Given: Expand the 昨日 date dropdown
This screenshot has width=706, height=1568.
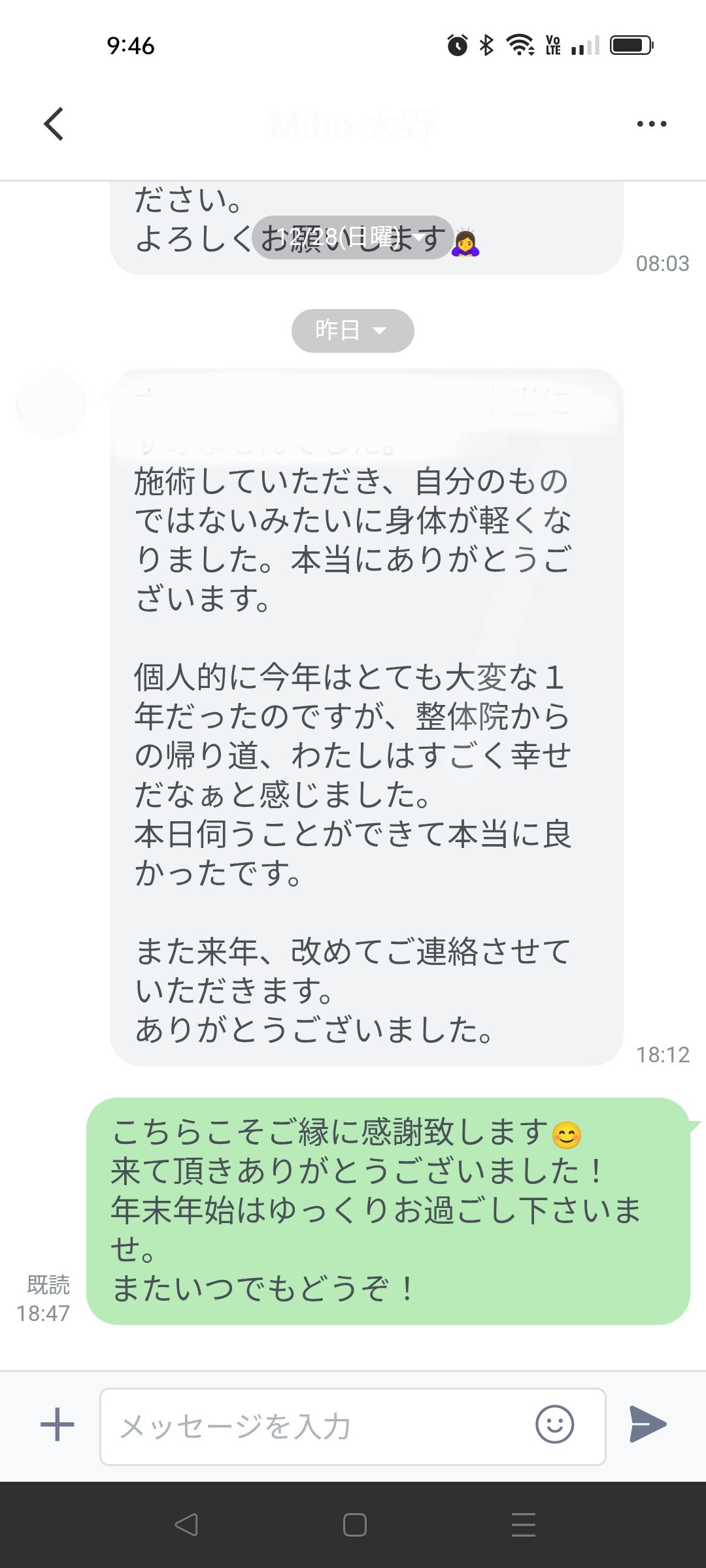Looking at the screenshot, I should [x=352, y=331].
